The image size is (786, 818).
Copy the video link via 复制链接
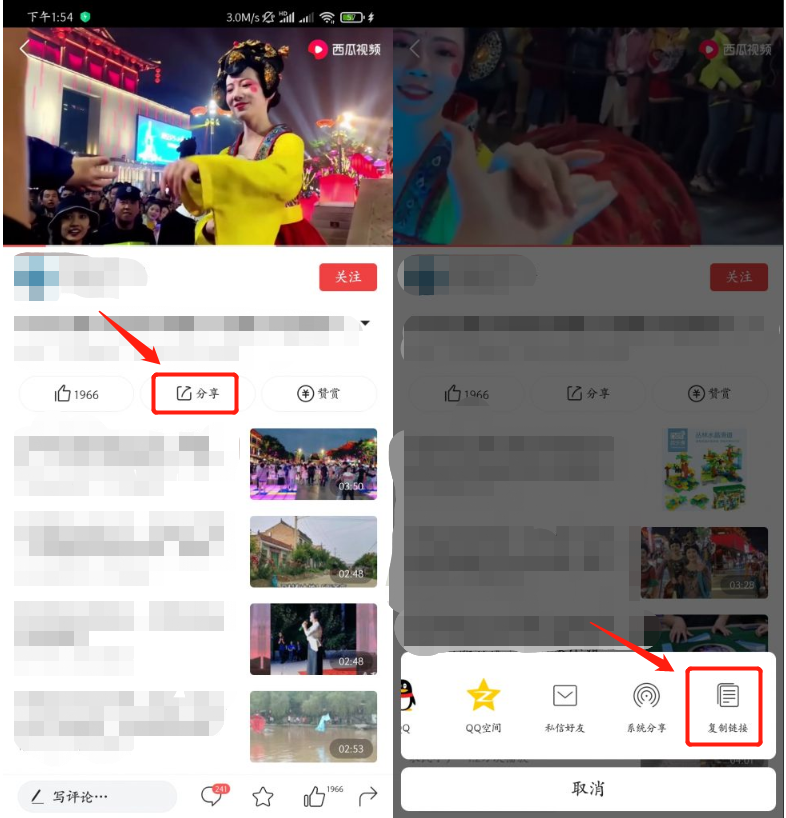(726, 706)
